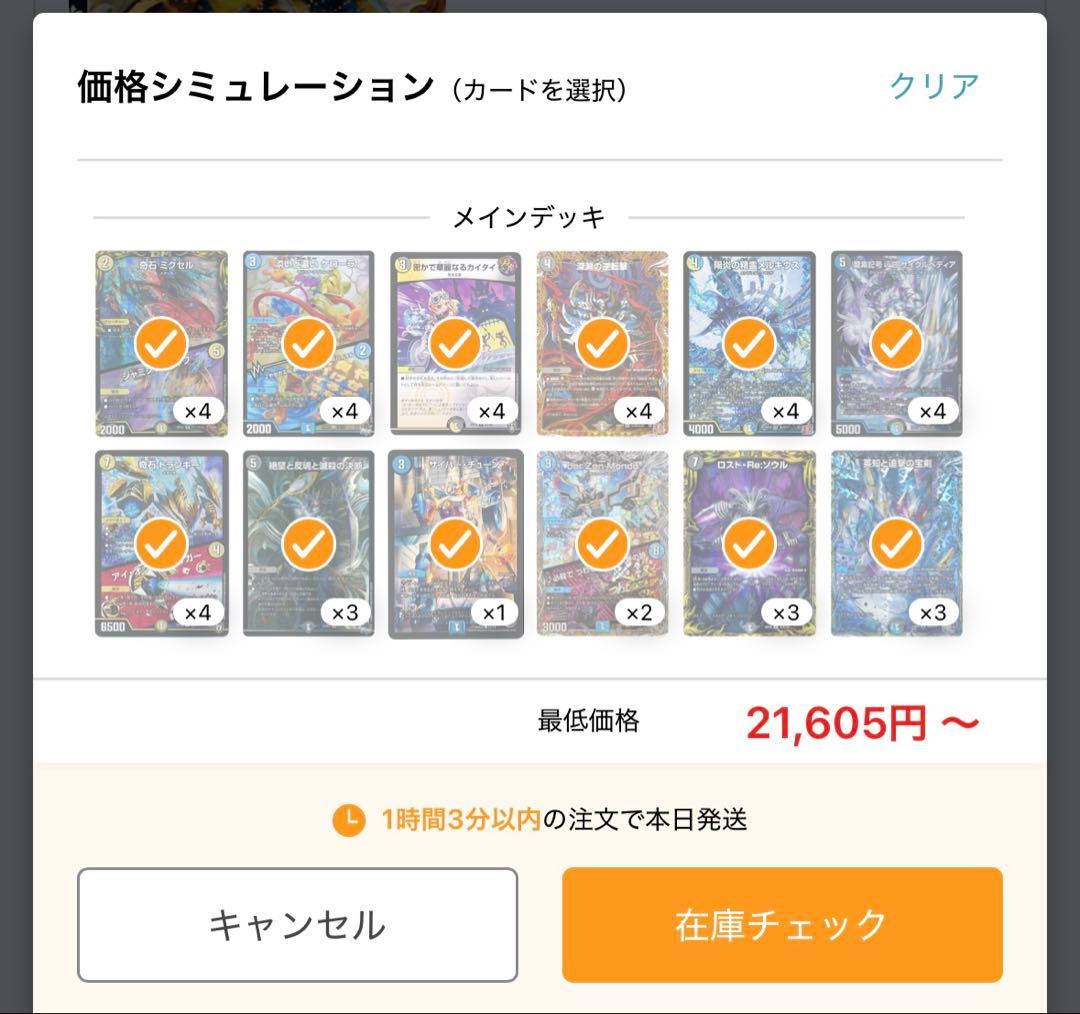The image size is (1080, 1014).
Task: Uncheck the 闇かで華麗なるカイタイ card
Action: [455, 344]
